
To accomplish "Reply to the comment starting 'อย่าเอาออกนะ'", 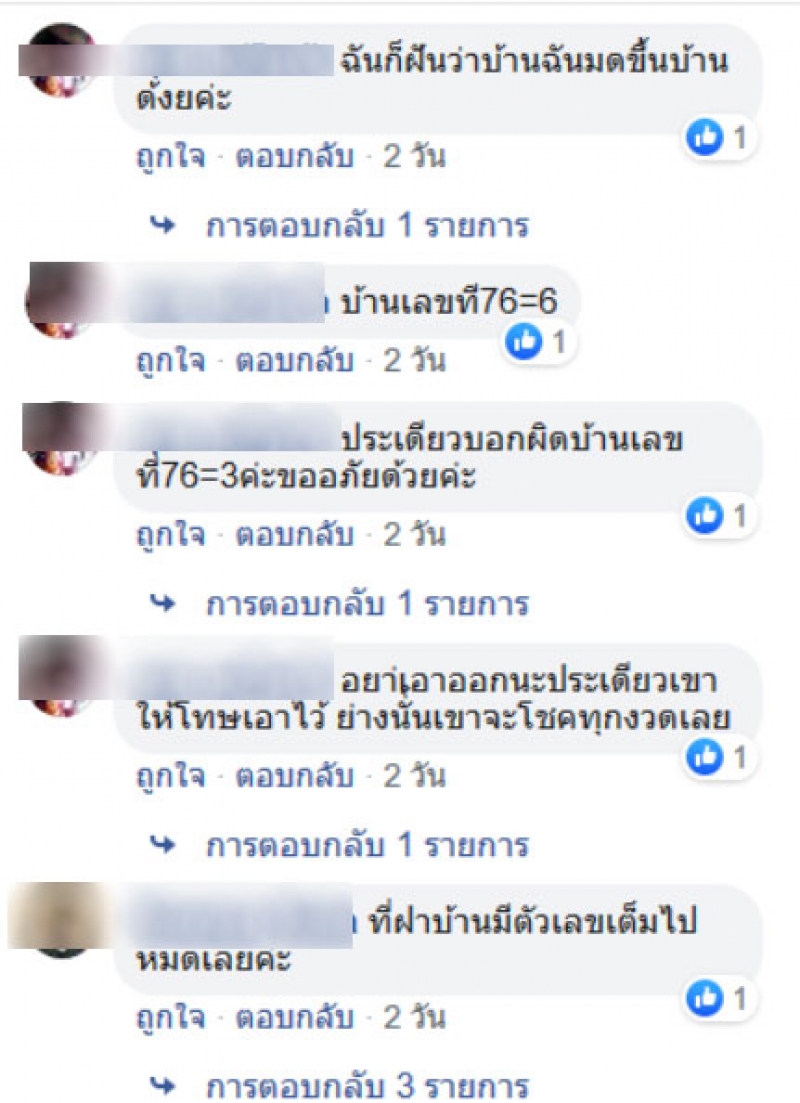I will tap(294, 776).
